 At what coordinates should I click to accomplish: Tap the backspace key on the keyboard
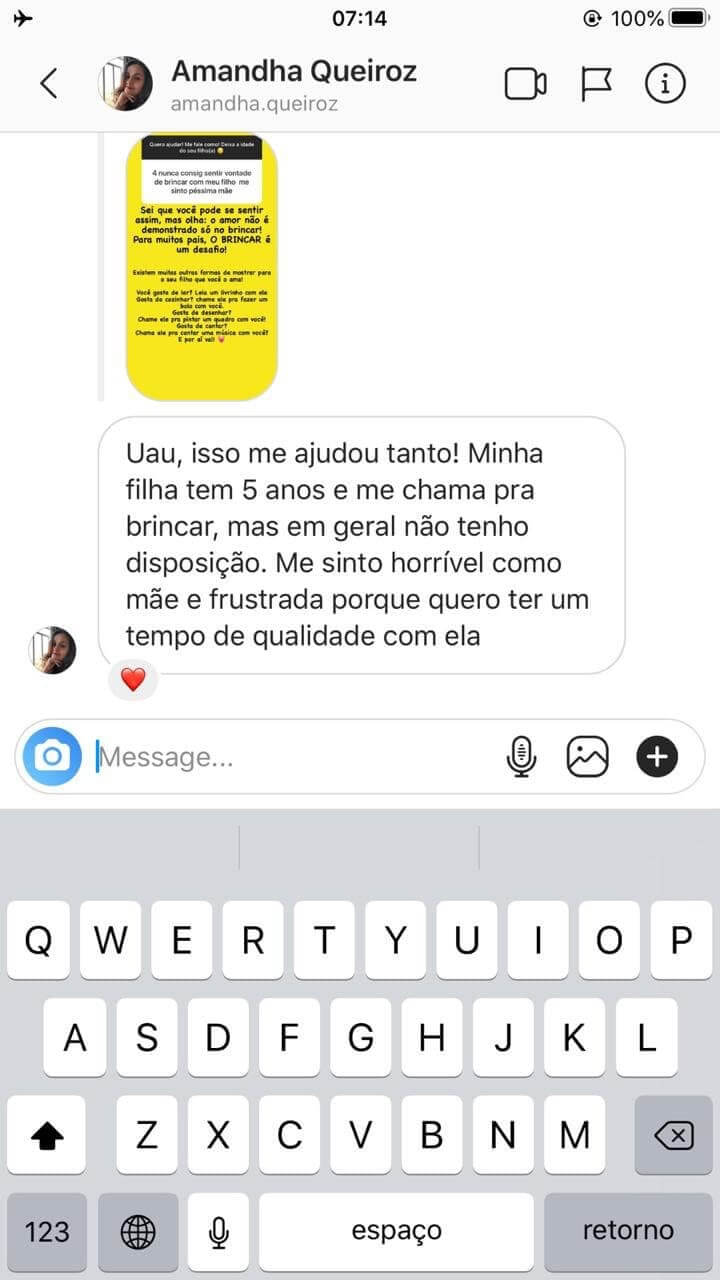(x=673, y=1135)
